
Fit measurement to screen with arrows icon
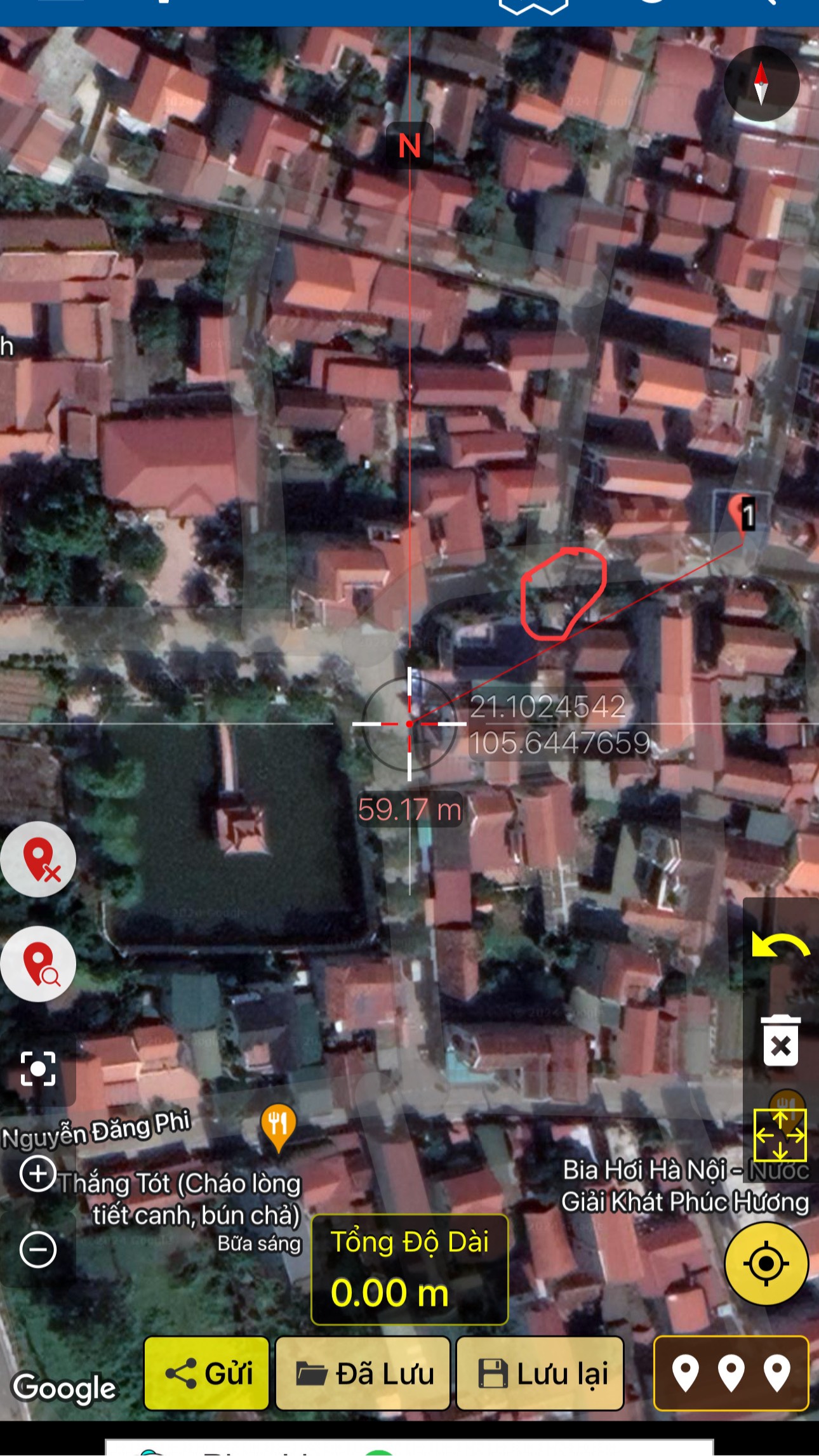[x=780, y=1135]
